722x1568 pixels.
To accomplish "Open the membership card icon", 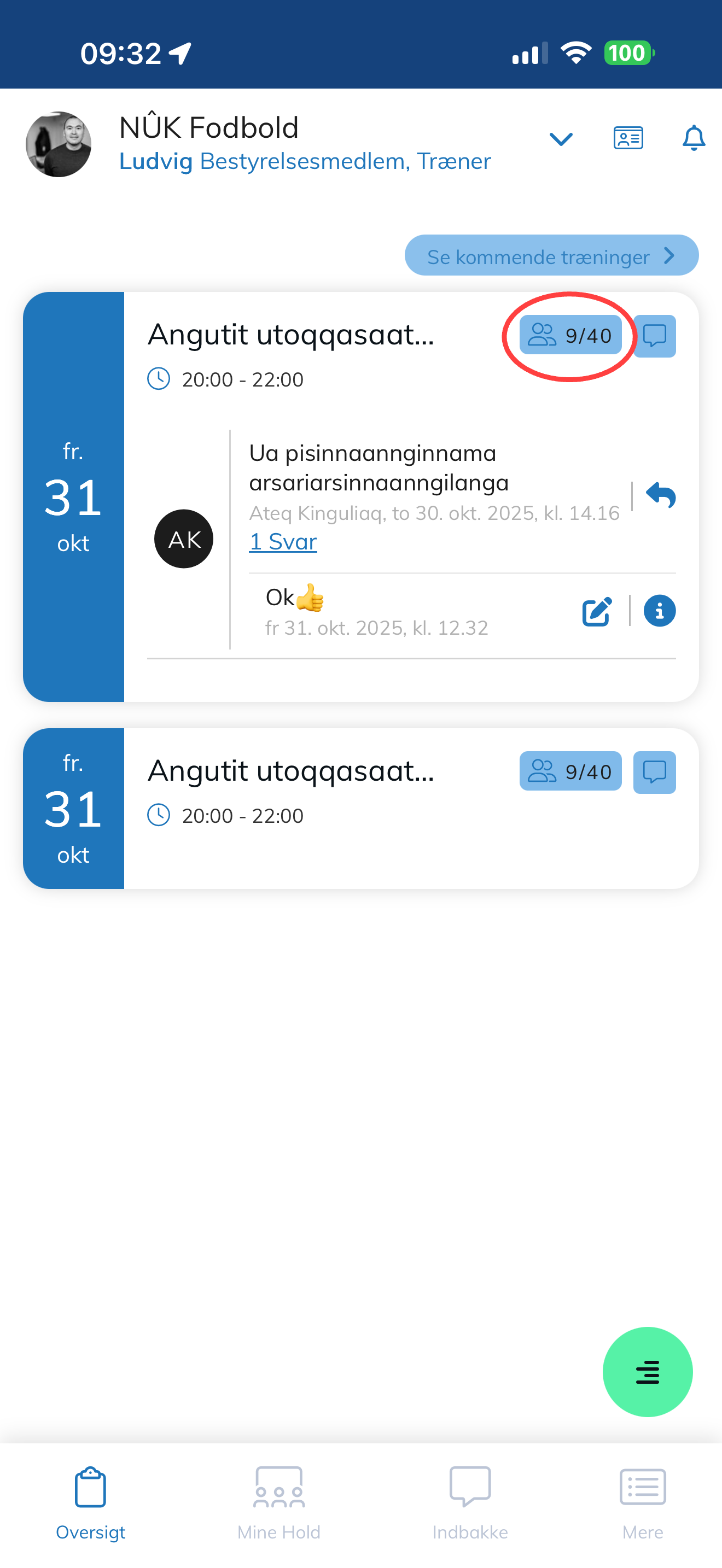I will (627, 138).
